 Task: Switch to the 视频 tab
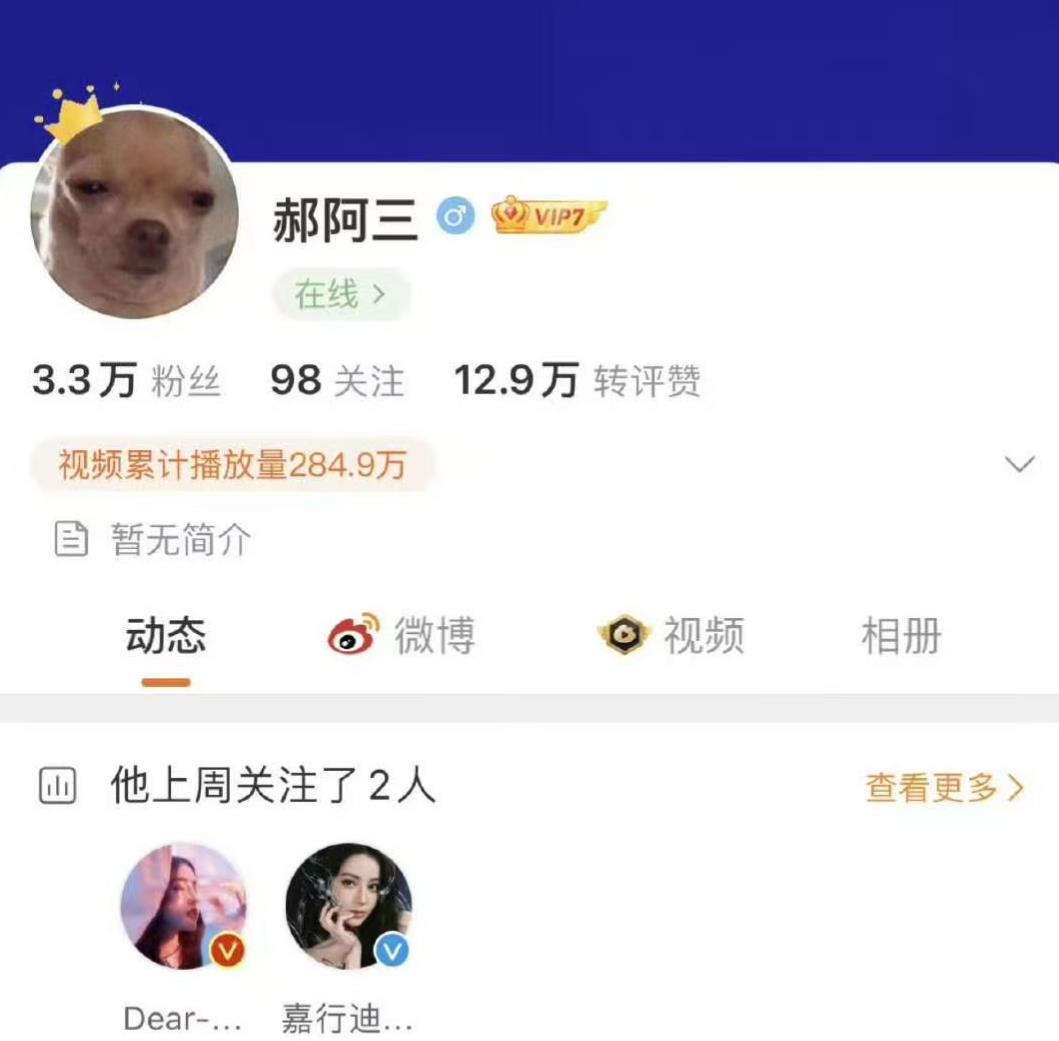[671, 636]
